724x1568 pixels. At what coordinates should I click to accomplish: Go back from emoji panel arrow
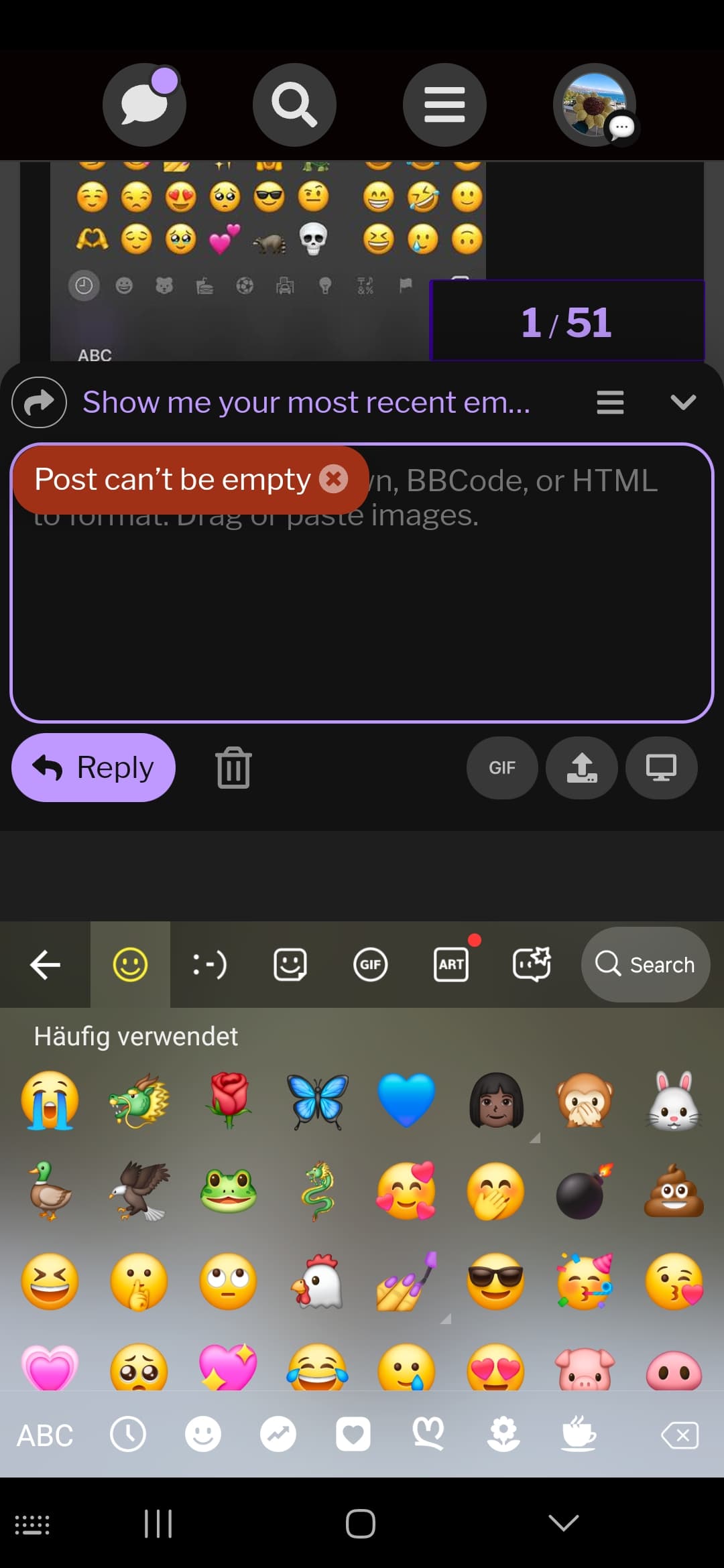coord(46,964)
